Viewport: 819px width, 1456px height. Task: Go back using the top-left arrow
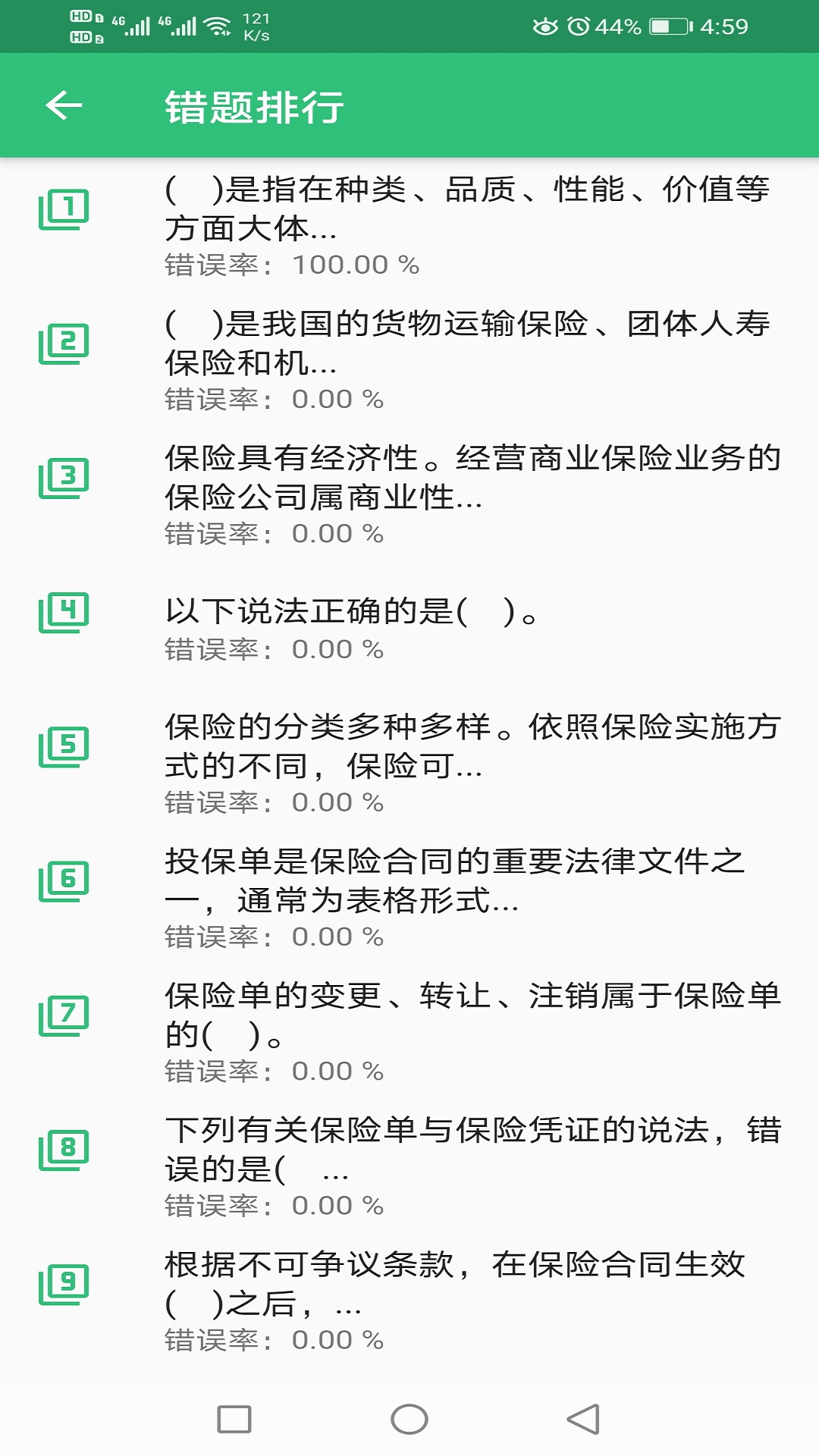[64, 105]
